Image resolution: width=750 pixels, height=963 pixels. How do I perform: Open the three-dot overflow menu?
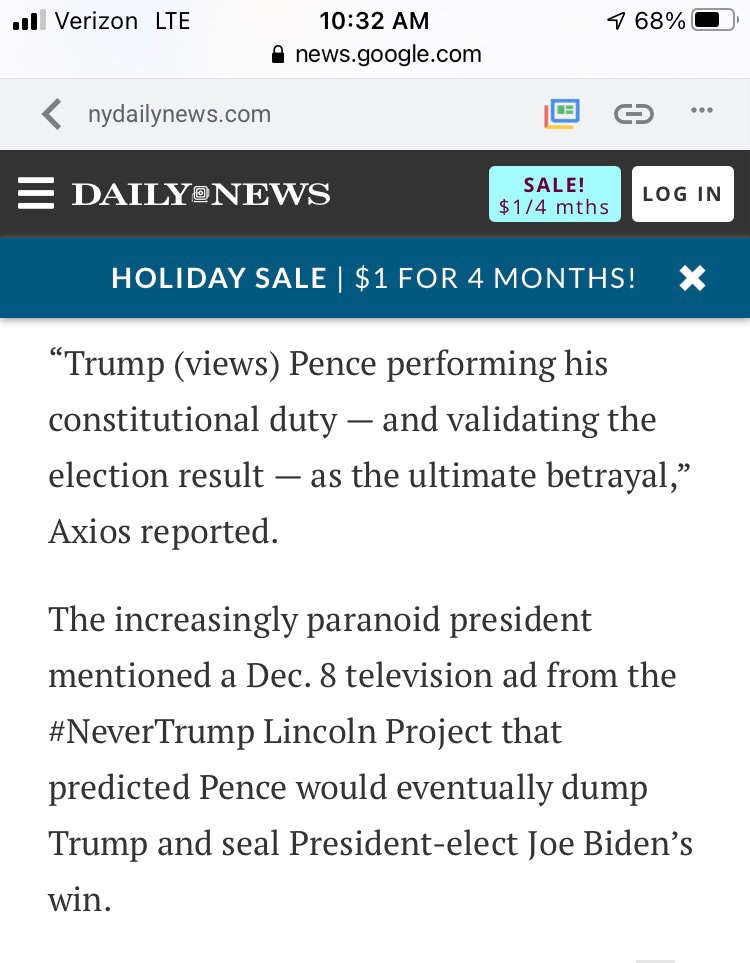click(702, 111)
